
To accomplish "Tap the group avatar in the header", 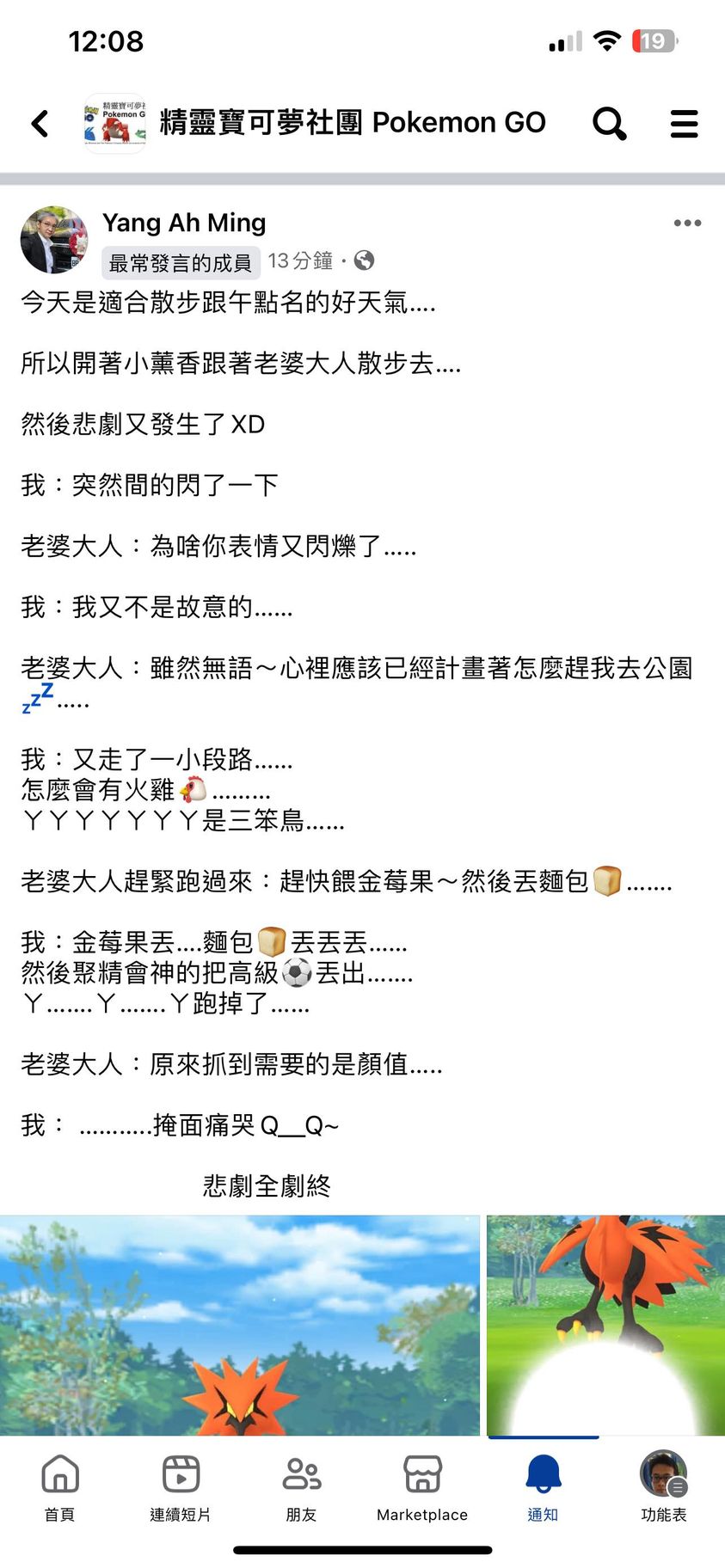I will point(115,124).
